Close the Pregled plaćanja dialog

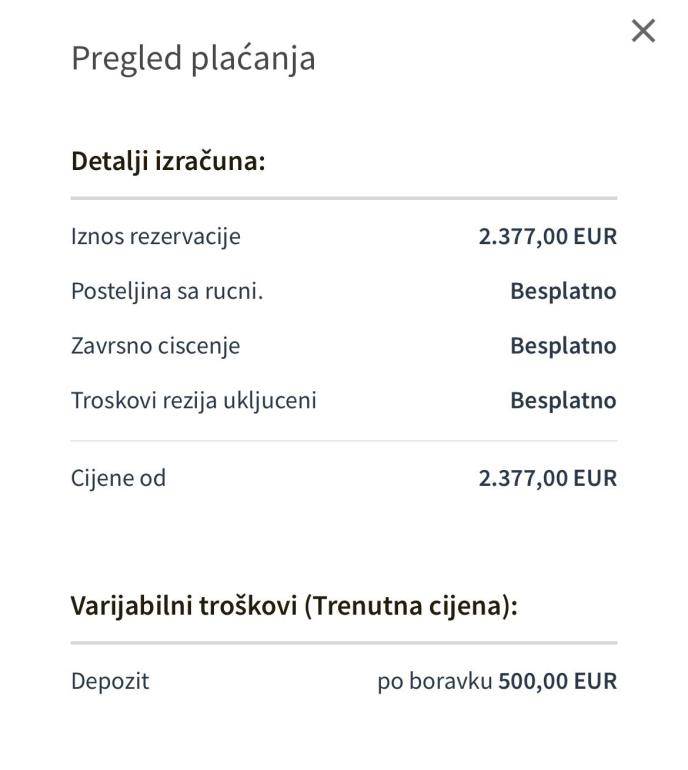pyautogui.click(x=643, y=31)
